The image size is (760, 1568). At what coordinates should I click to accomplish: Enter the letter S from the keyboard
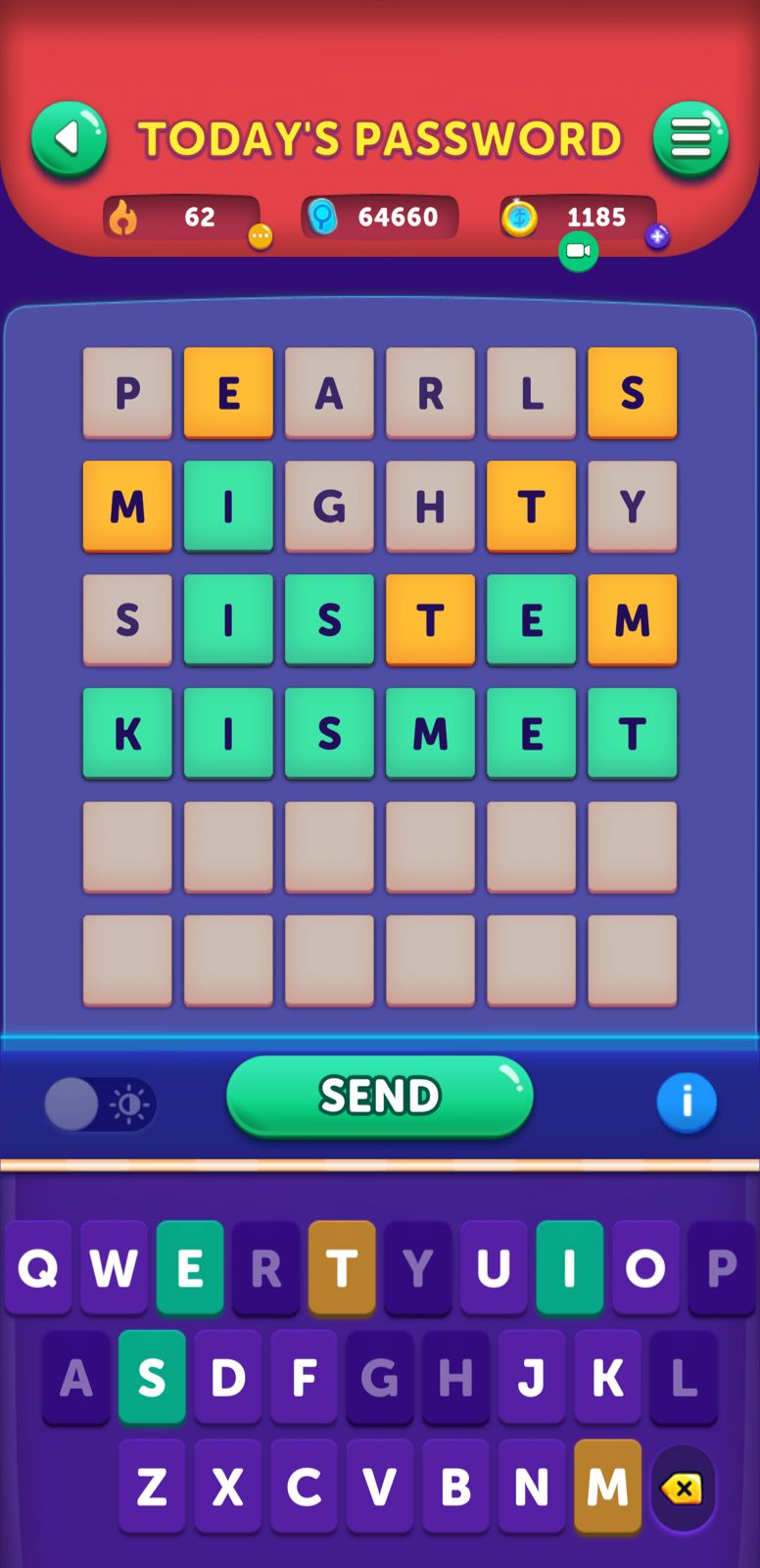click(152, 1377)
